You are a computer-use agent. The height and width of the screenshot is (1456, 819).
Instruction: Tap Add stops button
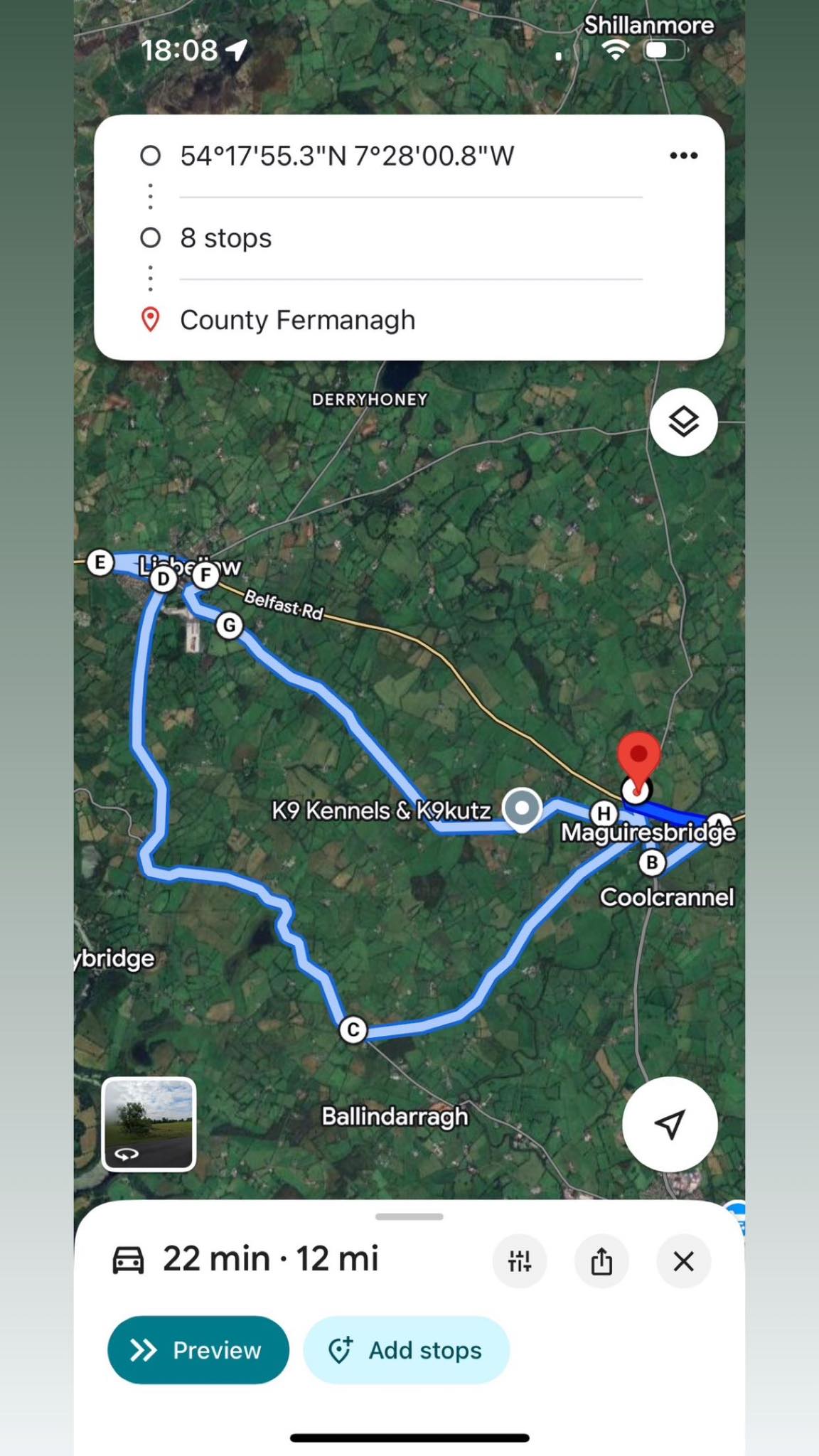click(407, 1349)
